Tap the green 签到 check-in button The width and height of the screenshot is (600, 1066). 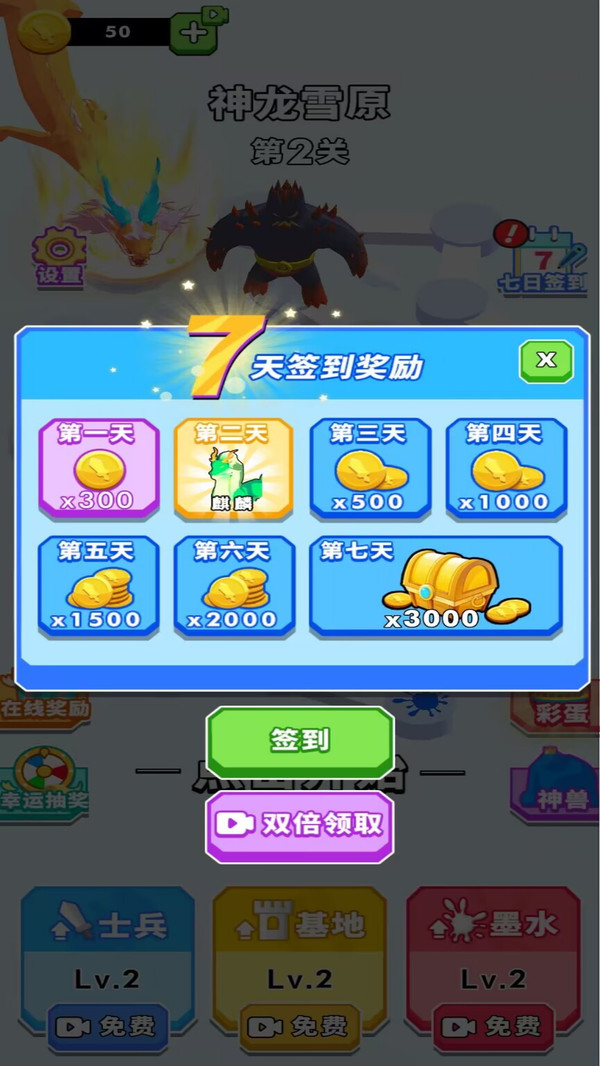pos(300,741)
